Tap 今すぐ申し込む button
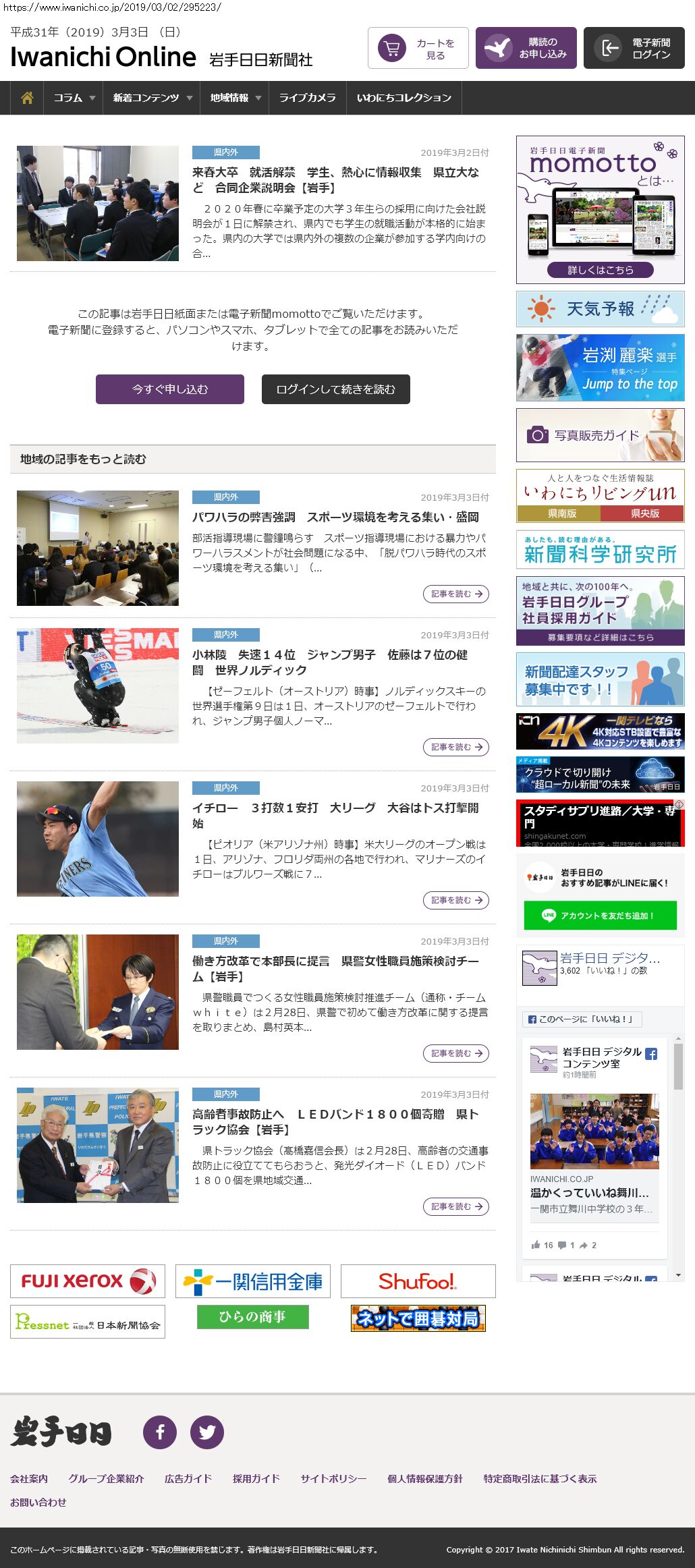This screenshot has width=695, height=1568. tap(169, 389)
